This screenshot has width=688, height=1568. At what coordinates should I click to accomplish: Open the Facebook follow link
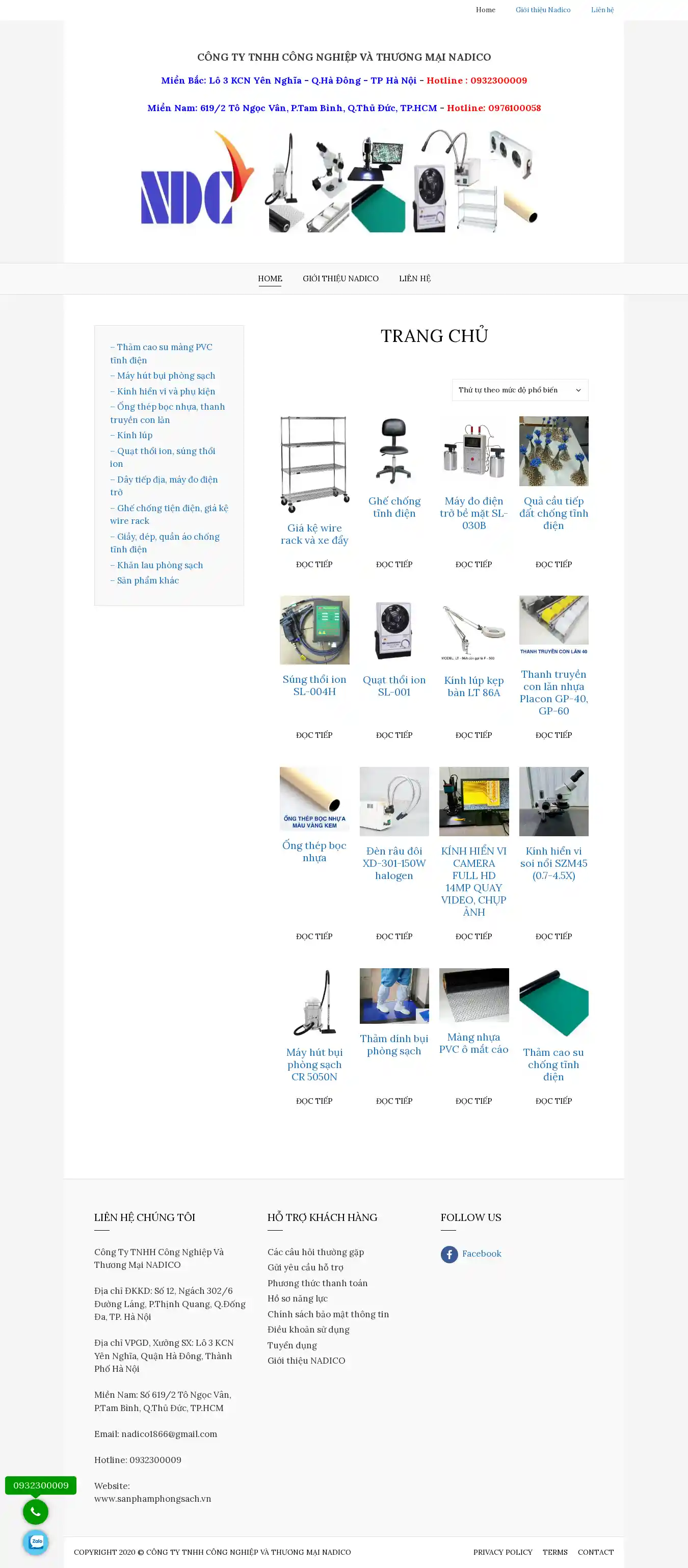[481, 1253]
